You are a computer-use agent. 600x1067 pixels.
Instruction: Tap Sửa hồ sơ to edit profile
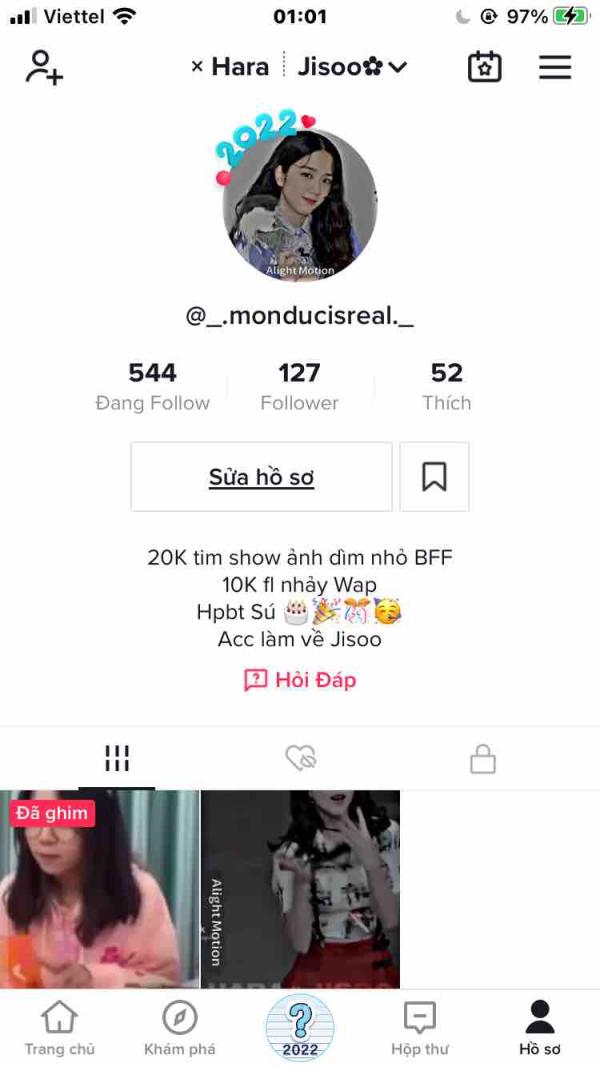(x=261, y=477)
